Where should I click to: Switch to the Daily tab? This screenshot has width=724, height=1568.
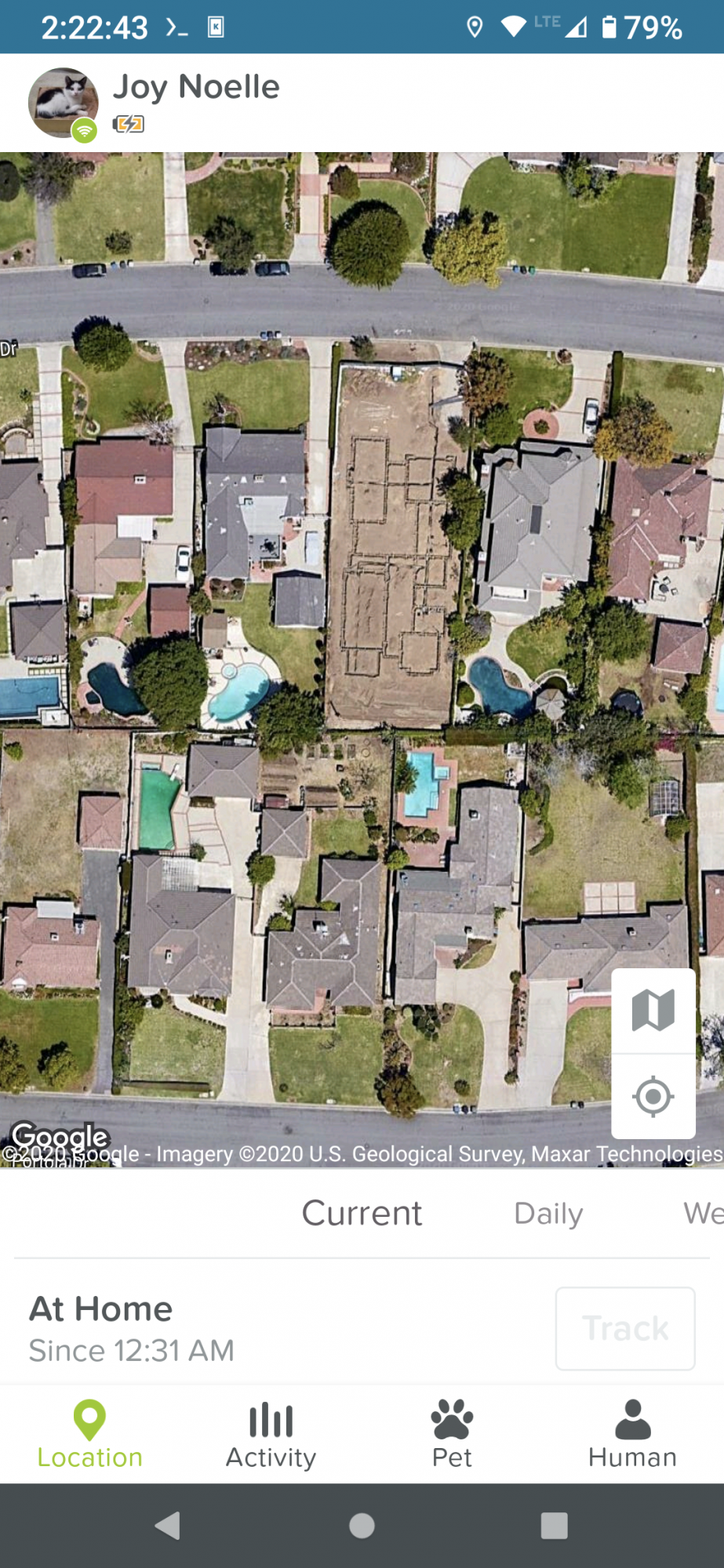tap(548, 1214)
